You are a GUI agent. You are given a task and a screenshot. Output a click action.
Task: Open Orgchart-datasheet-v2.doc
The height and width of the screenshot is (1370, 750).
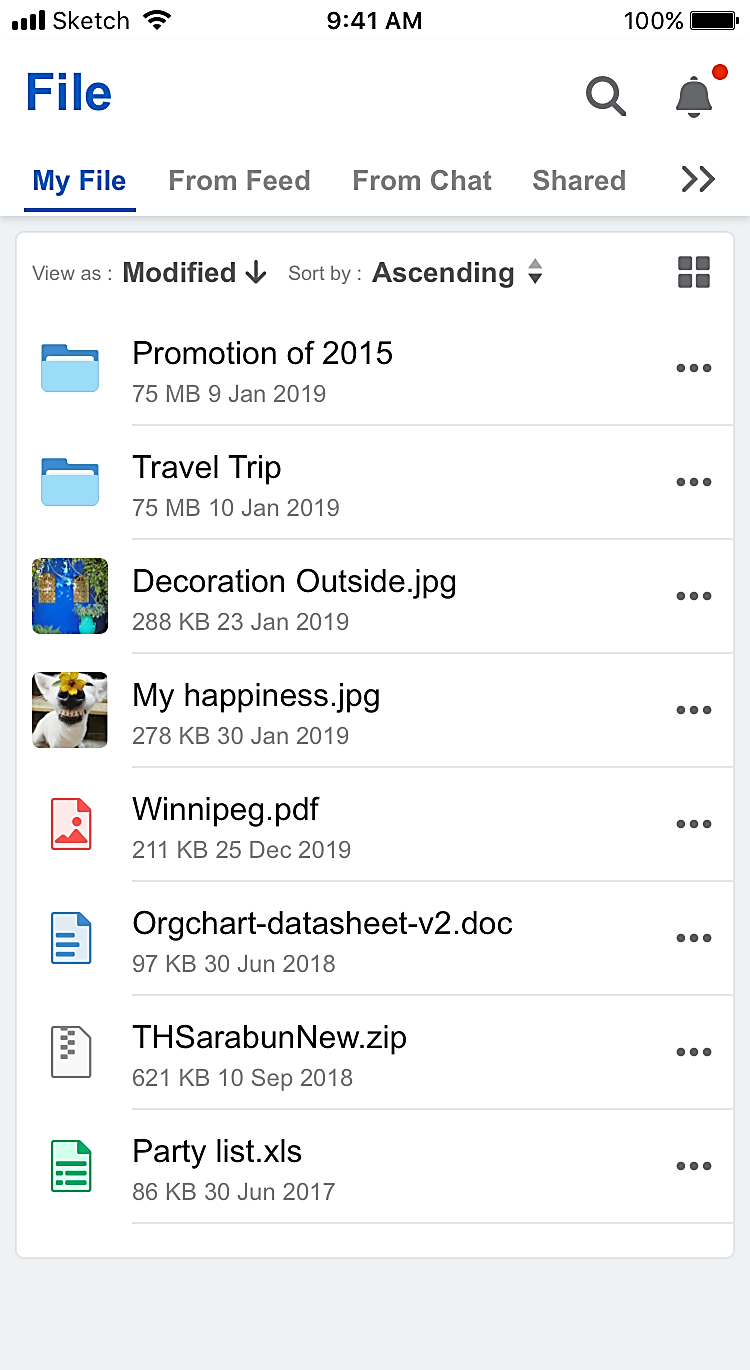[x=322, y=924]
